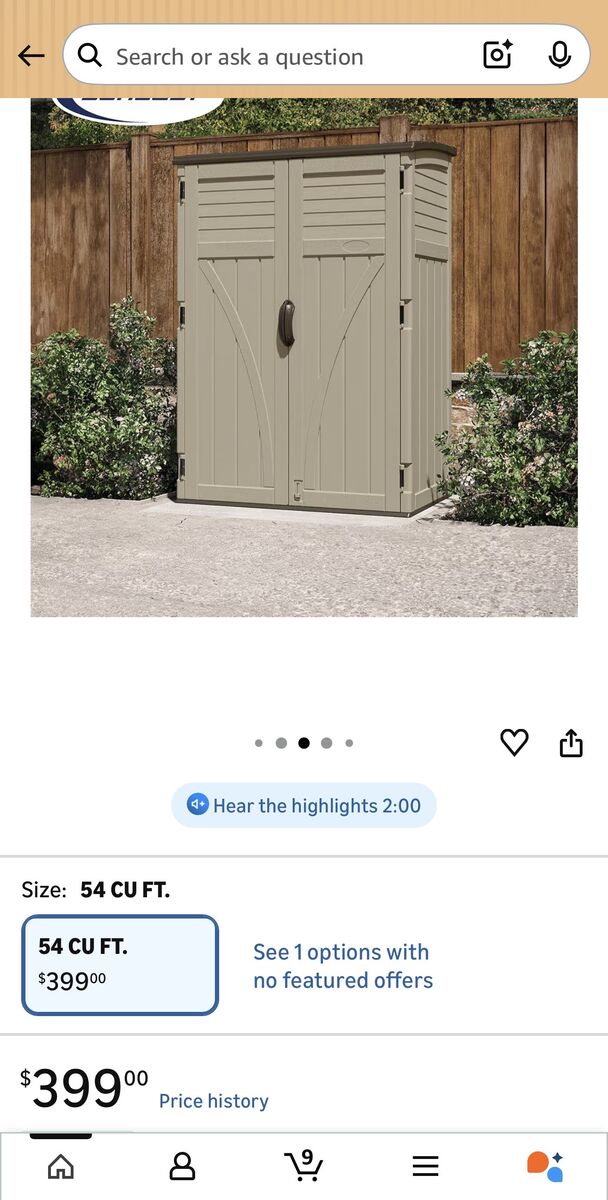The height and width of the screenshot is (1200, 608).
Task: Open the hamburger menu tab
Action: pyautogui.click(x=426, y=1166)
